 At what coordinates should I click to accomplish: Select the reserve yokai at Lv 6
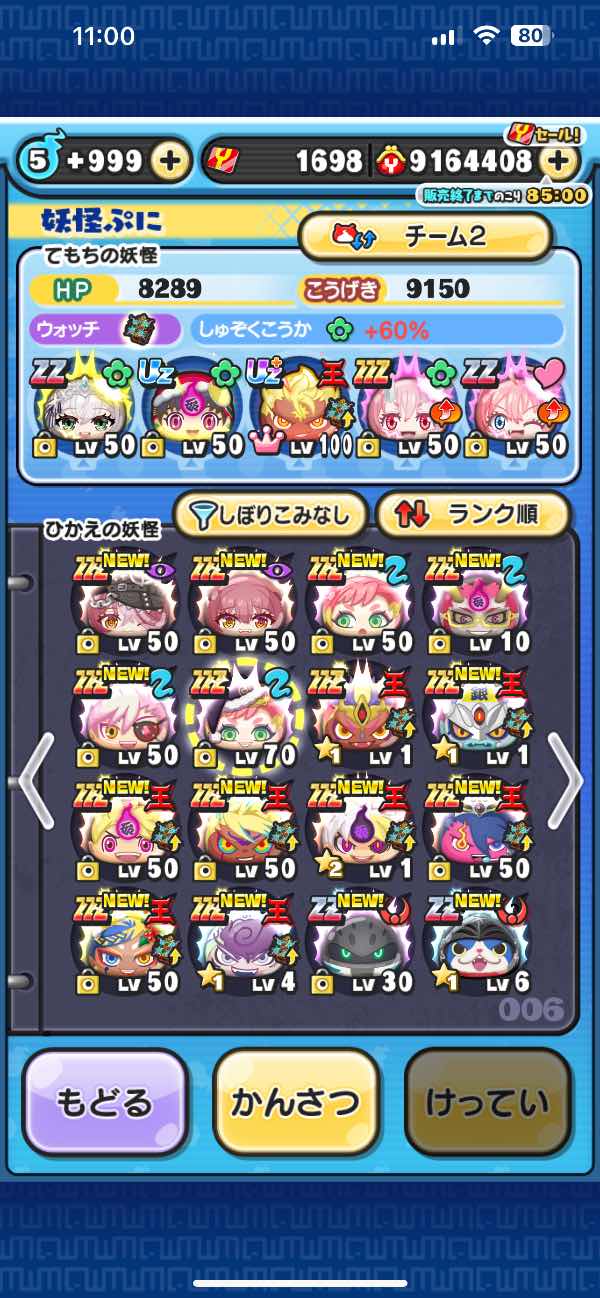[x=474, y=945]
